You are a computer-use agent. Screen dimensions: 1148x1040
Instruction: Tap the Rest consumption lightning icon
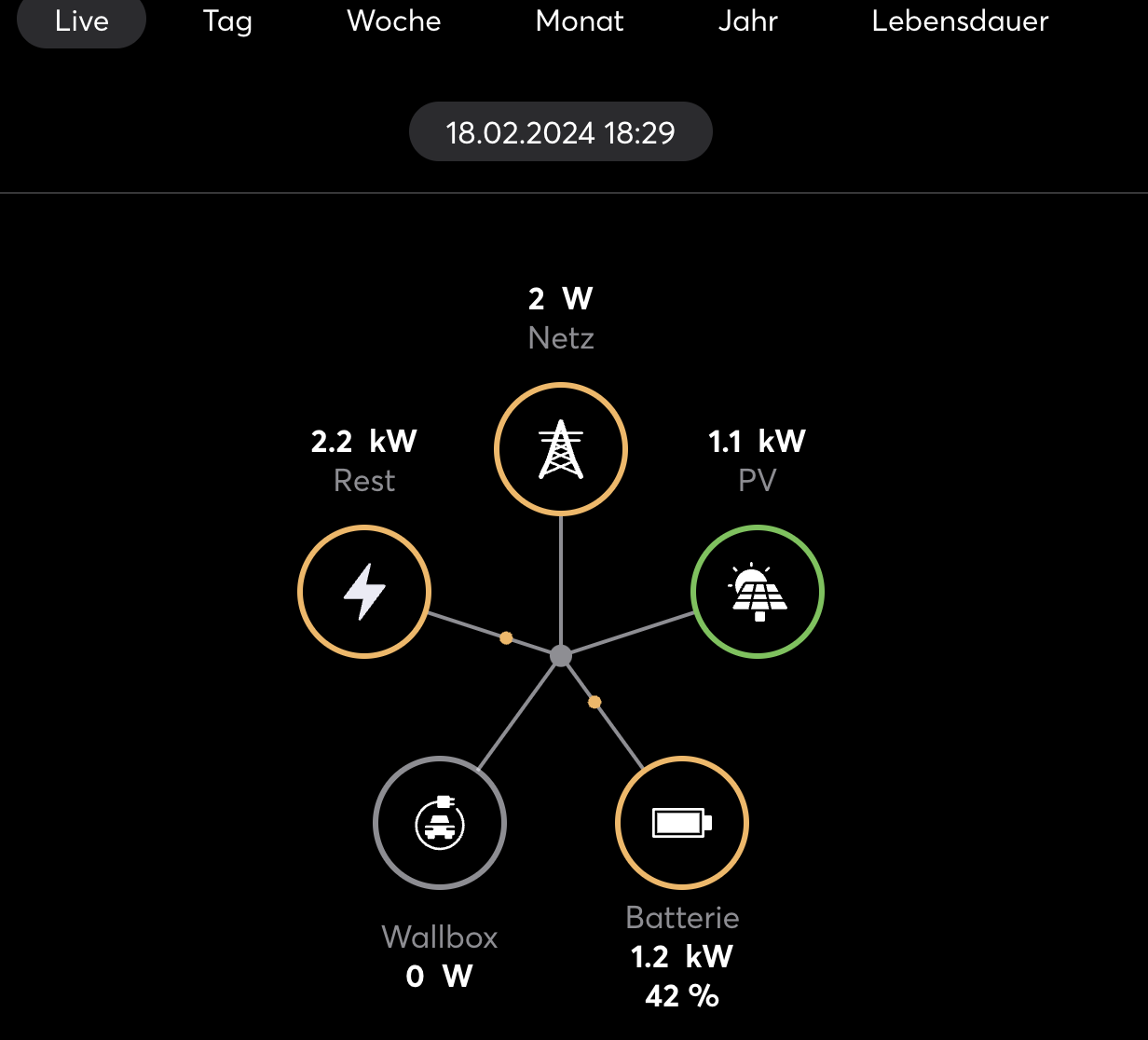(364, 592)
